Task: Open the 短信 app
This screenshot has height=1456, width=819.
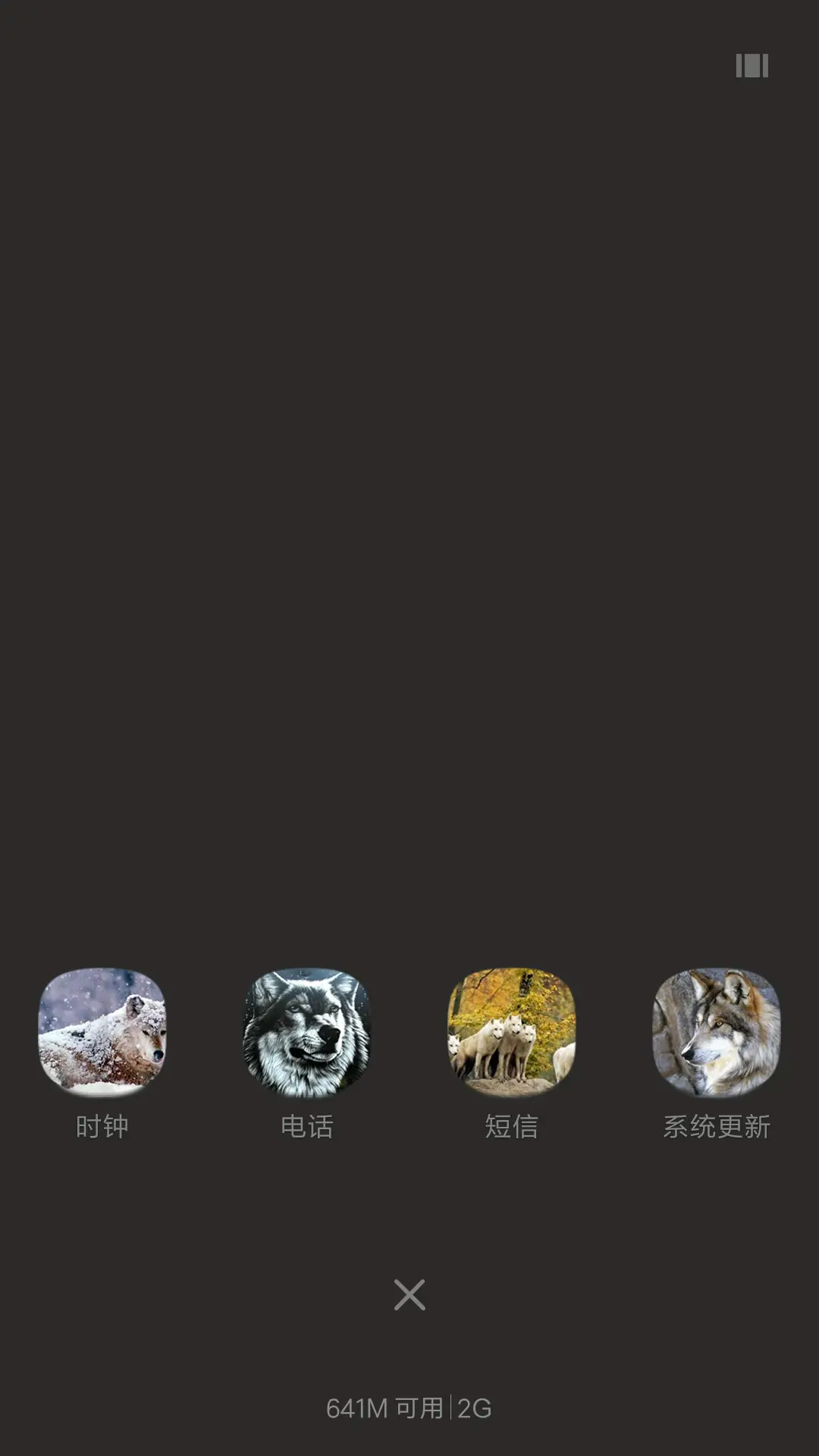Action: tap(512, 1032)
